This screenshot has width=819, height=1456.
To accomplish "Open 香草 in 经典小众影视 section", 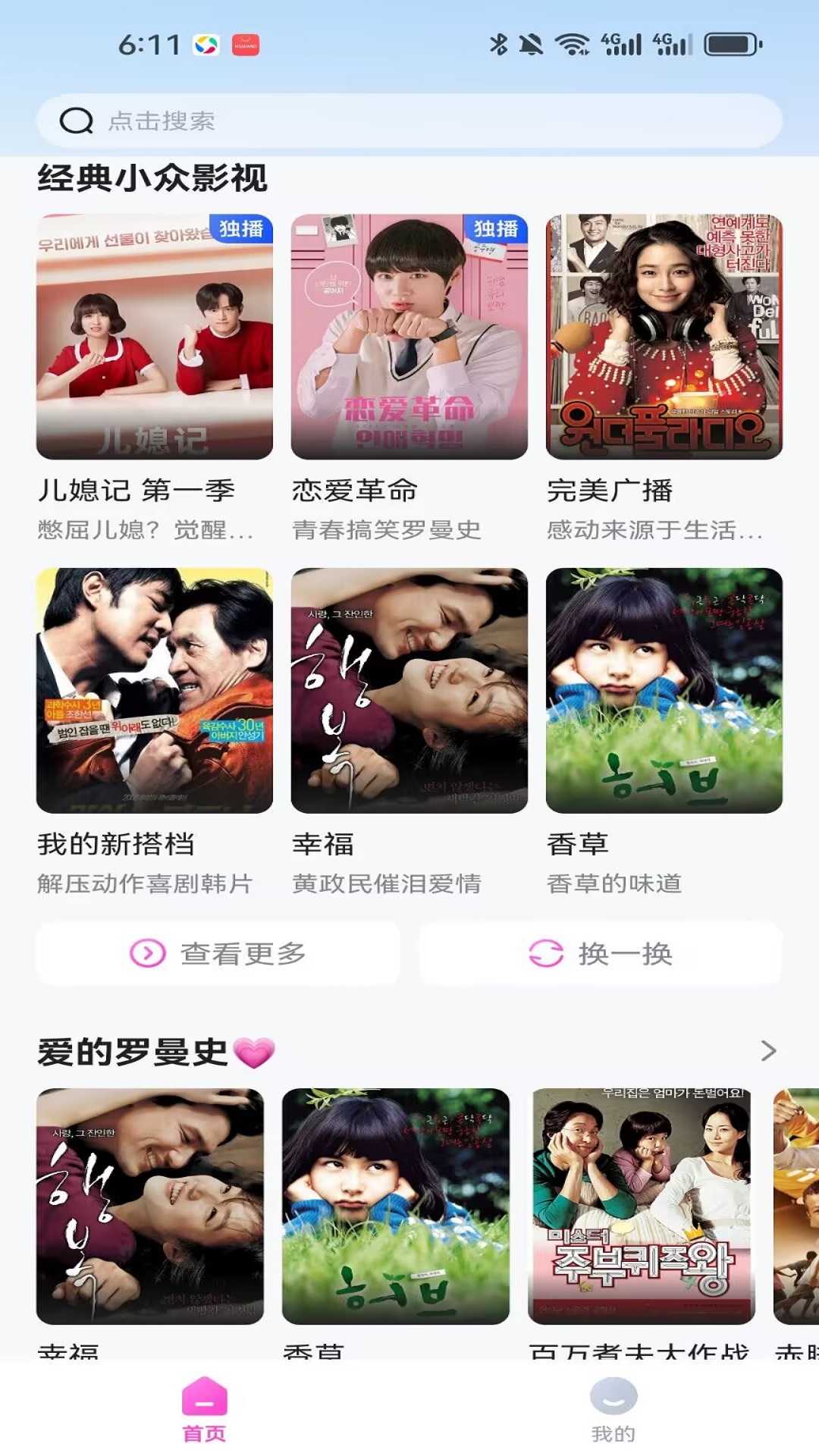I will (x=664, y=690).
